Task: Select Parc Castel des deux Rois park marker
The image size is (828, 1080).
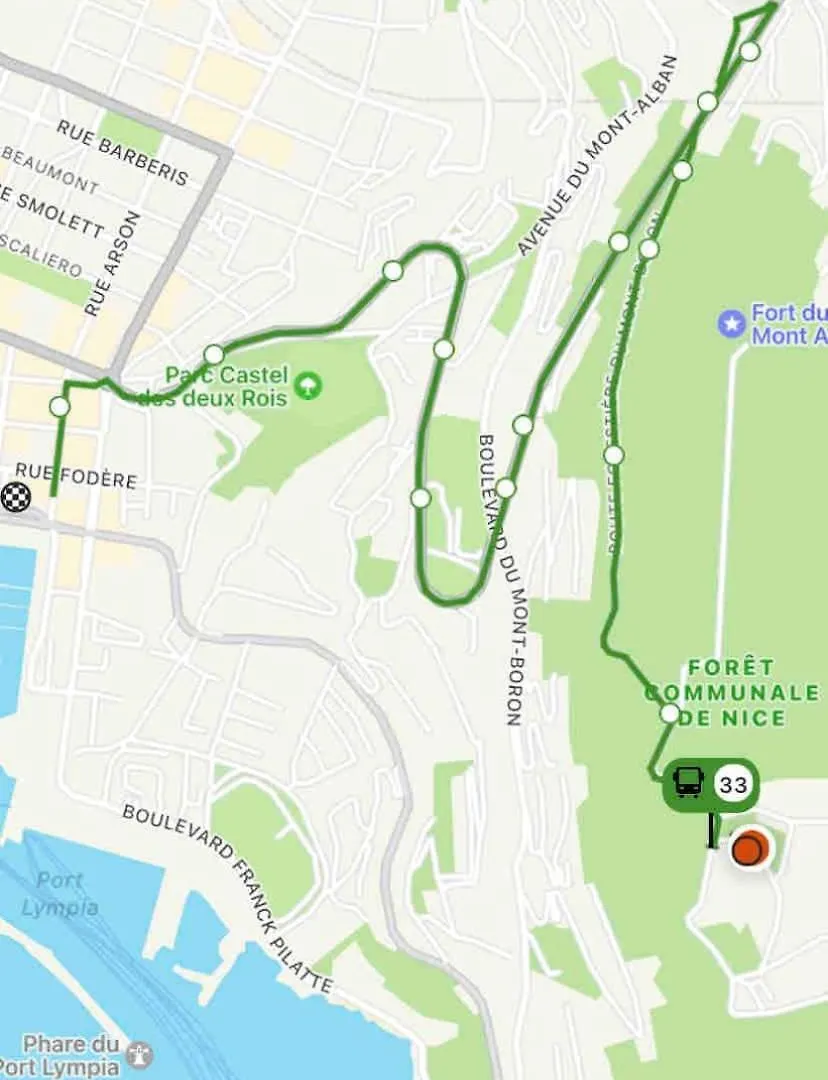Action: [x=309, y=384]
